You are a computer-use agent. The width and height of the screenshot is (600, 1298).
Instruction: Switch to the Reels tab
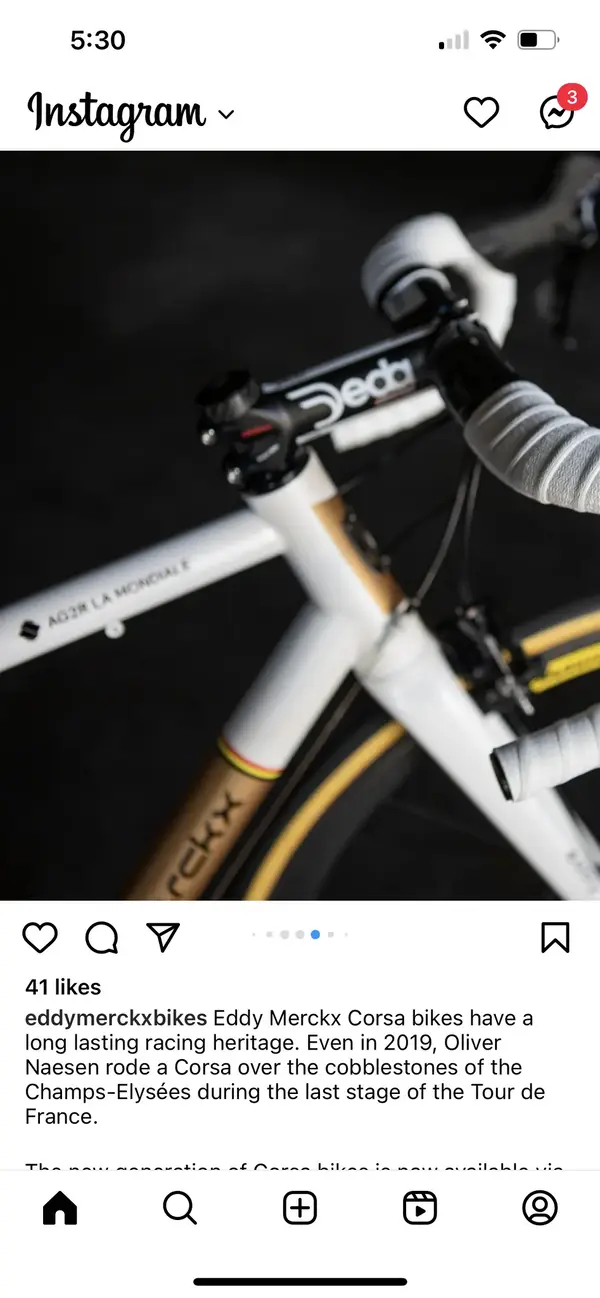point(420,1208)
